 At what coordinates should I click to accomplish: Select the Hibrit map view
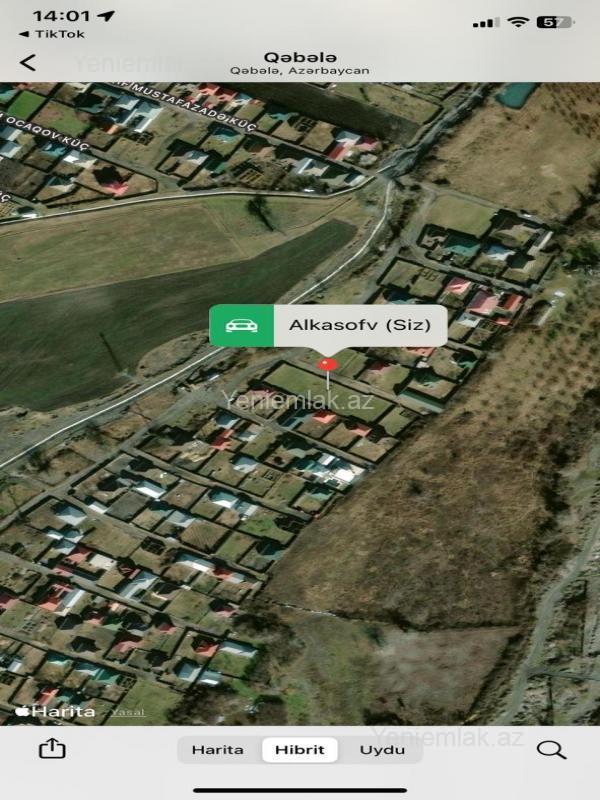(300, 750)
